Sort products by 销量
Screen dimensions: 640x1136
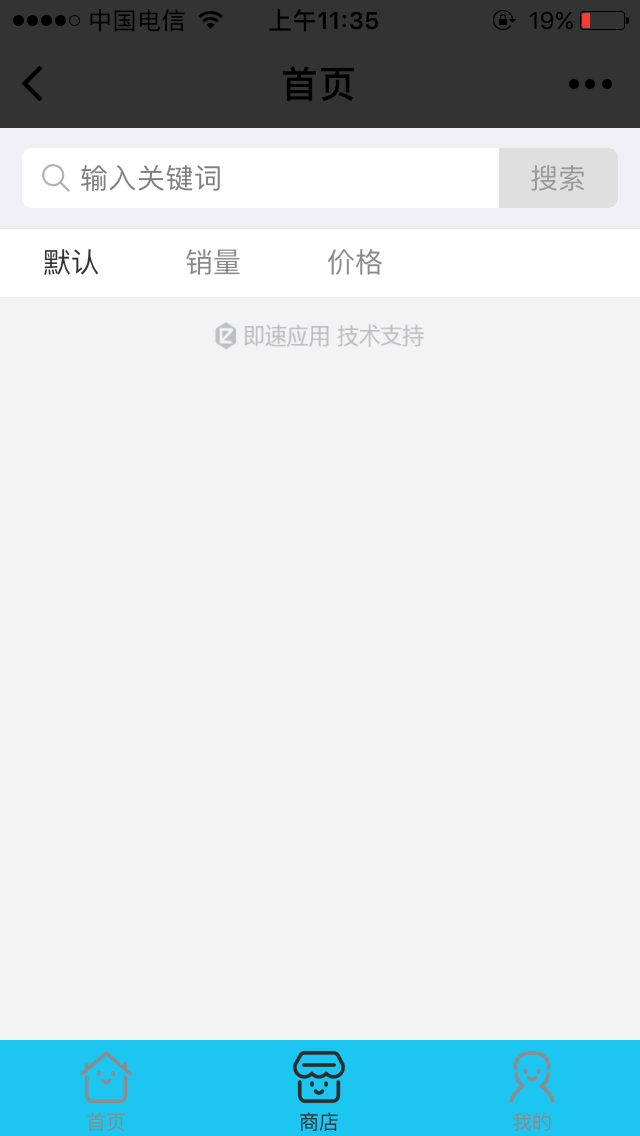click(213, 262)
